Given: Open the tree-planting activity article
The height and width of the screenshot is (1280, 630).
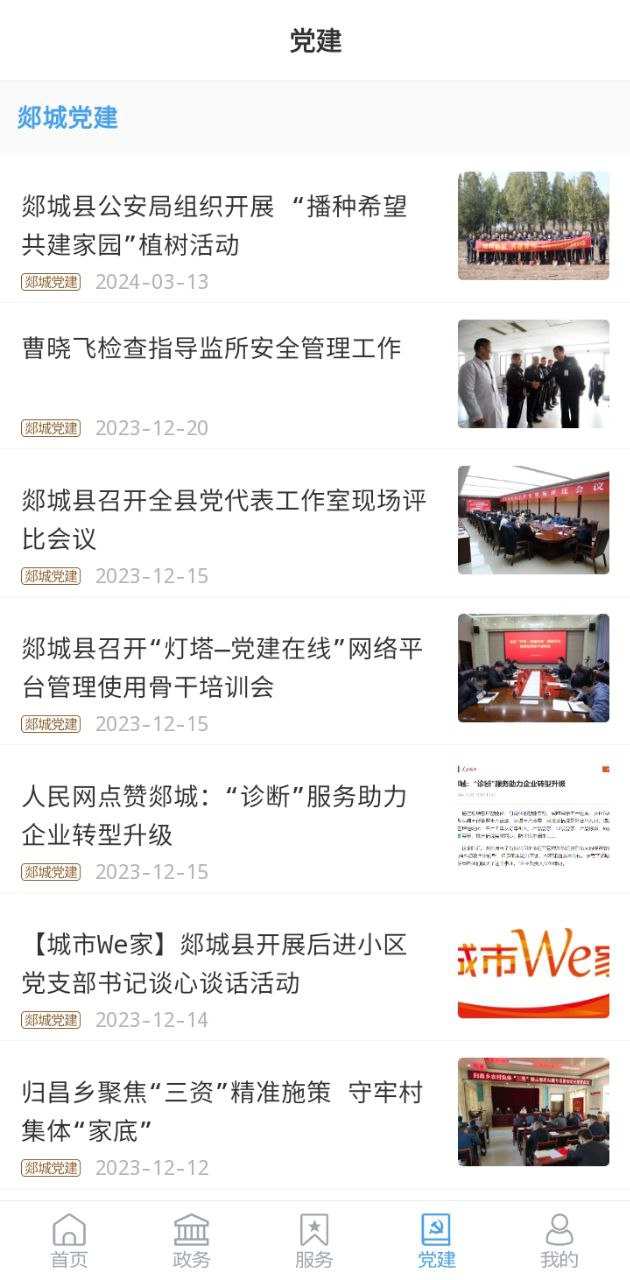Looking at the screenshot, I should pos(215,226).
